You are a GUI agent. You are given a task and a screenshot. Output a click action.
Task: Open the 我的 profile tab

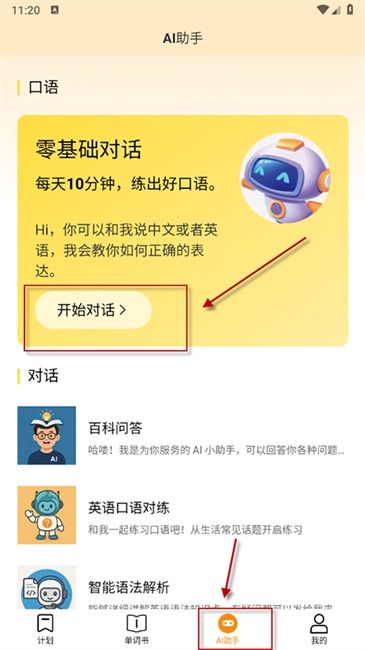click(319, 629)
